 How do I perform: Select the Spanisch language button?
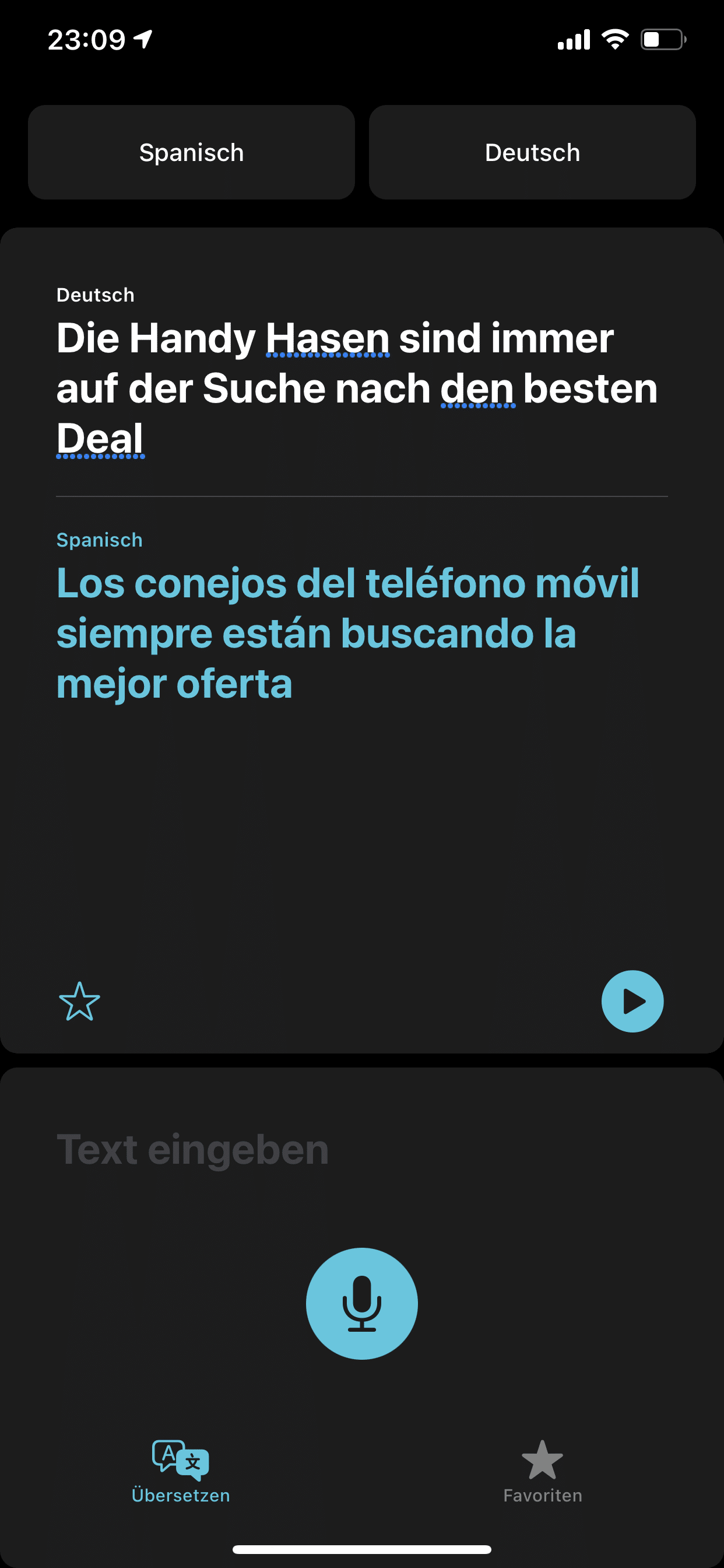pyautogui.click(x=191, y=152)
